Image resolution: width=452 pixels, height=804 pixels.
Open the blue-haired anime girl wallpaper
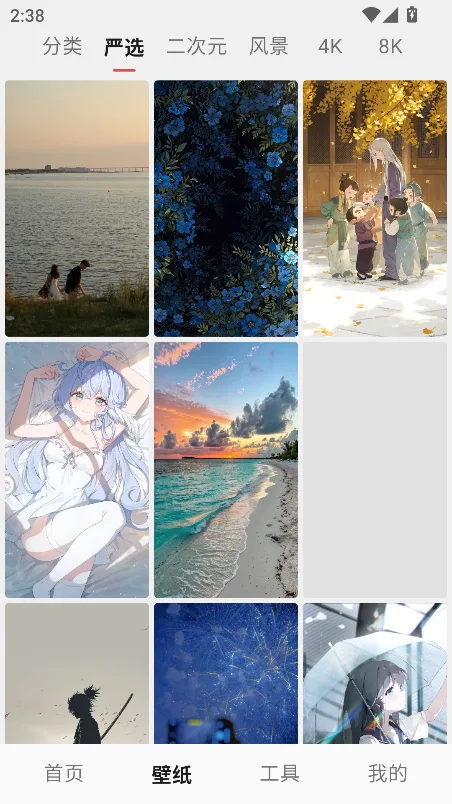click(x=77, y=470)
